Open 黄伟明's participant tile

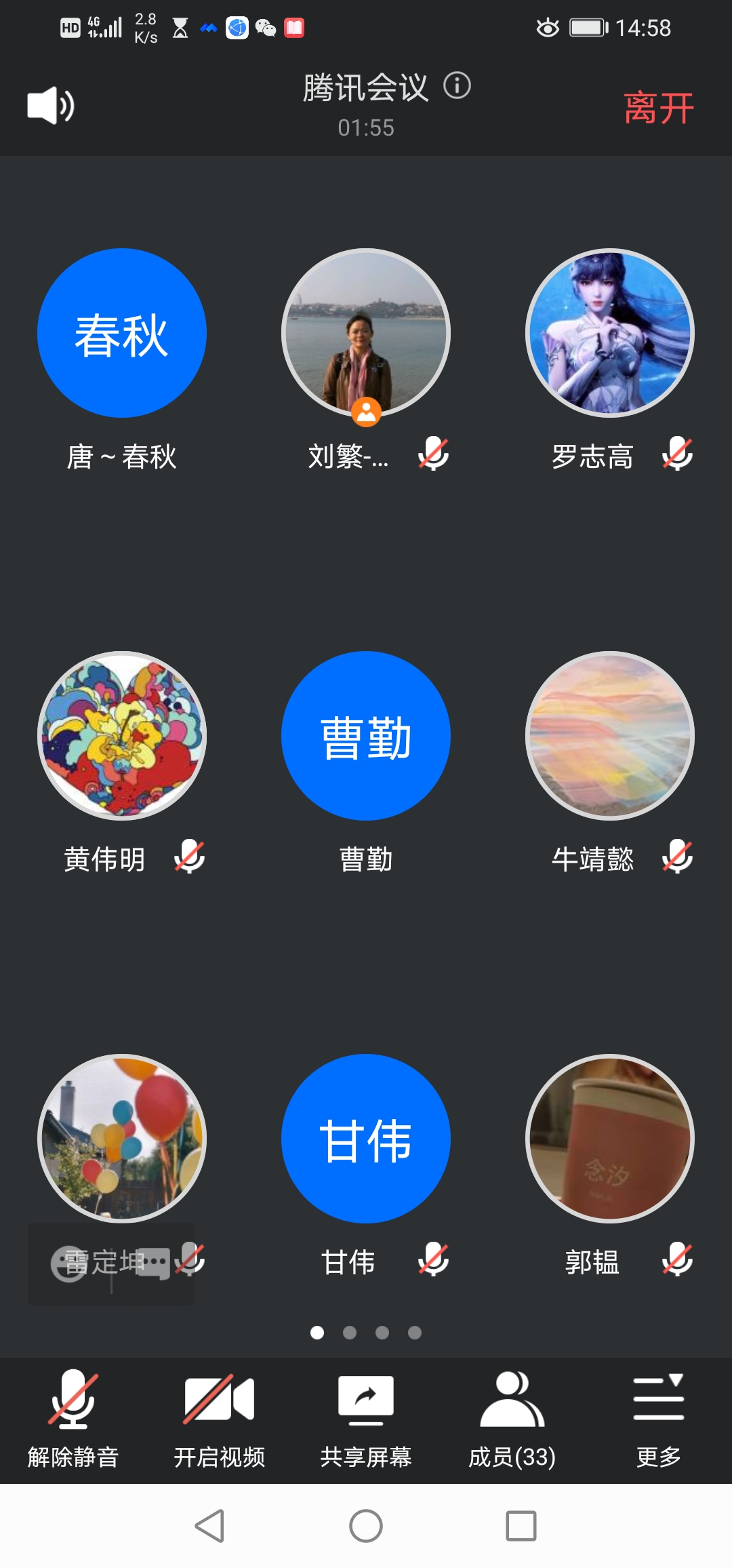point(122,736)
